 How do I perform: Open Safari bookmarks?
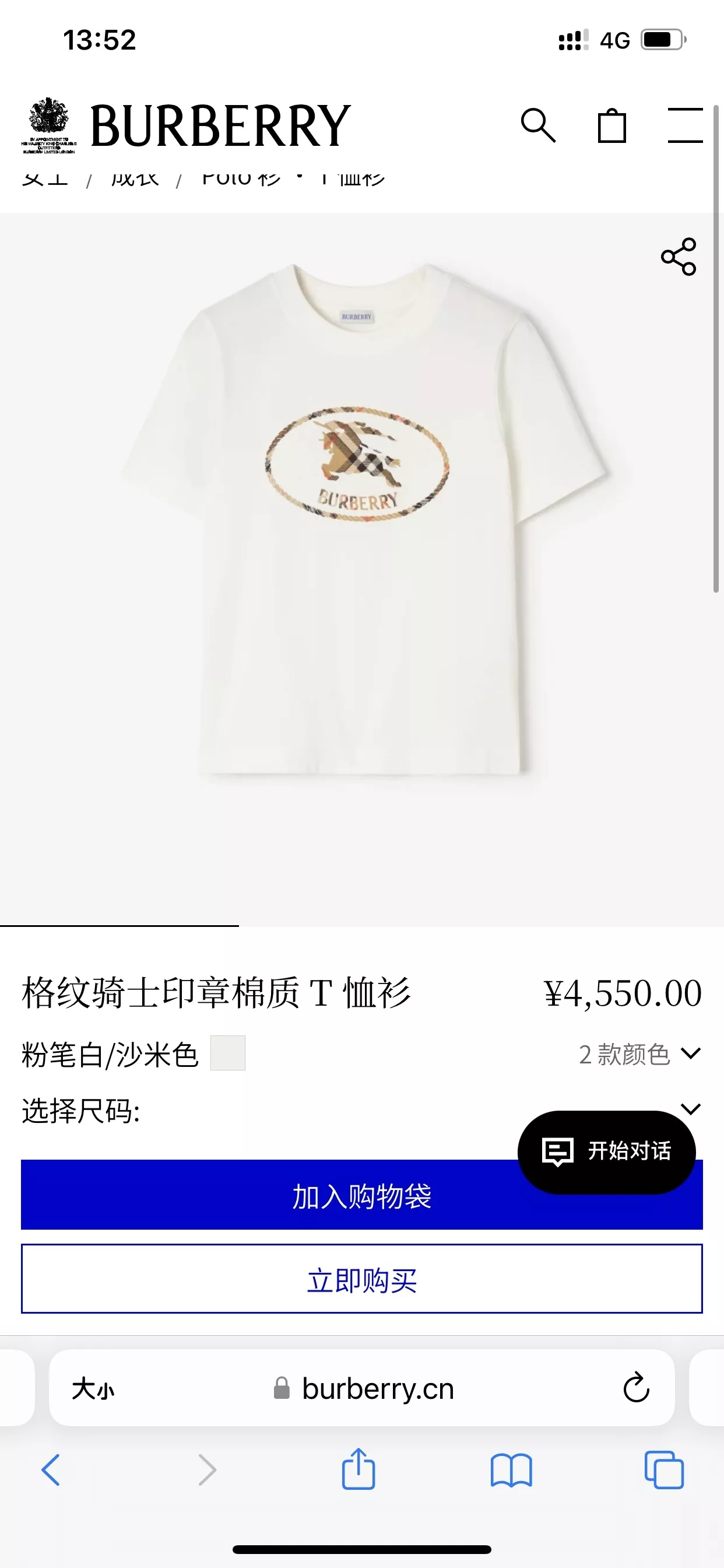pos(511,1471)
